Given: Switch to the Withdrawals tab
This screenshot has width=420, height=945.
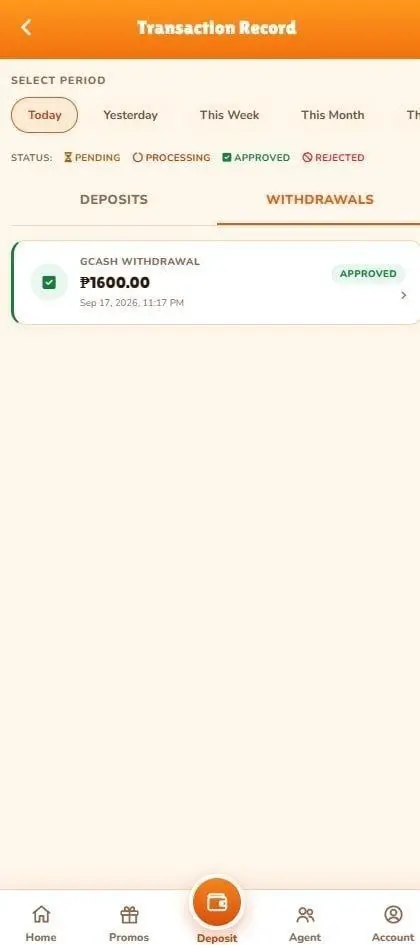Looking at the screenshot, I should coord(320,199).
